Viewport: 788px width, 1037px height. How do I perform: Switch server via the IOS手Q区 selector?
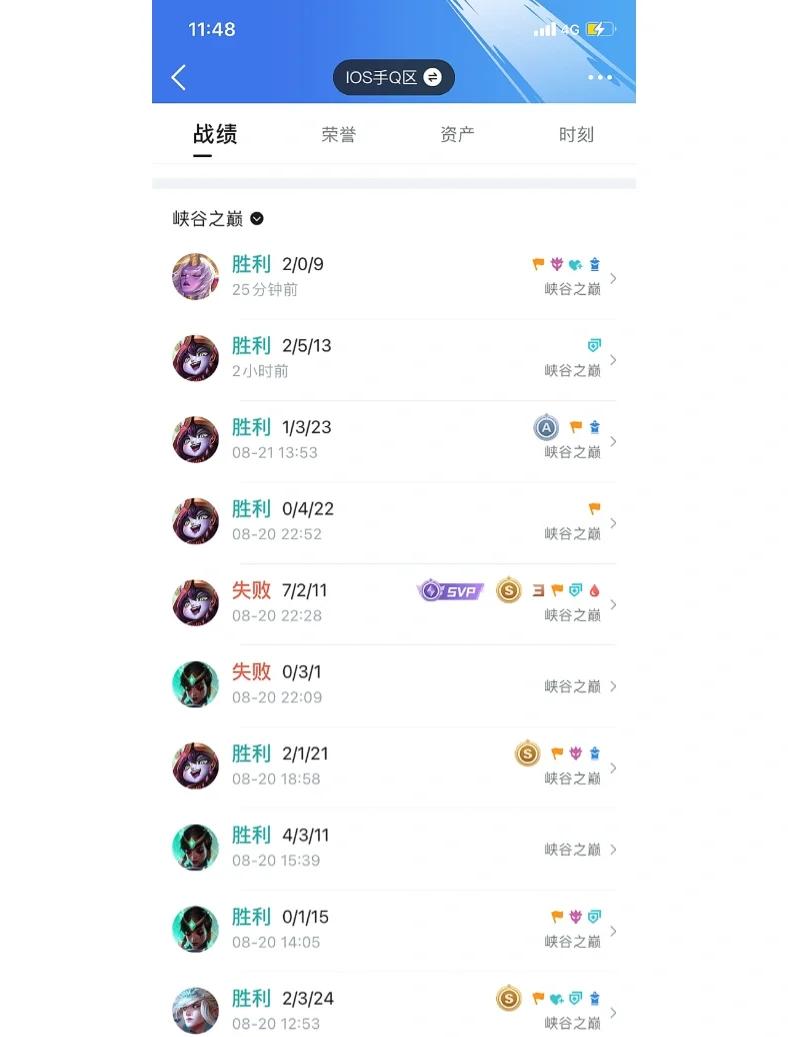(393, 78)
